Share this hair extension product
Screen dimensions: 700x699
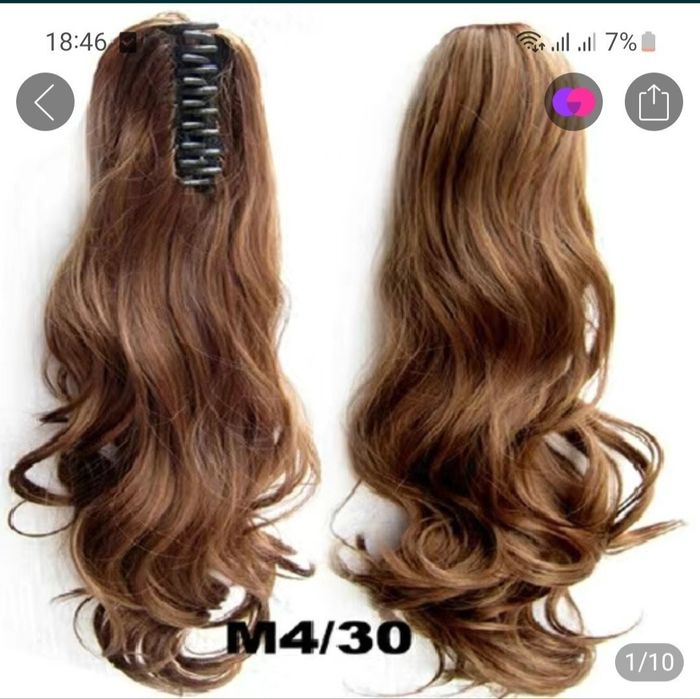(653, 102)
